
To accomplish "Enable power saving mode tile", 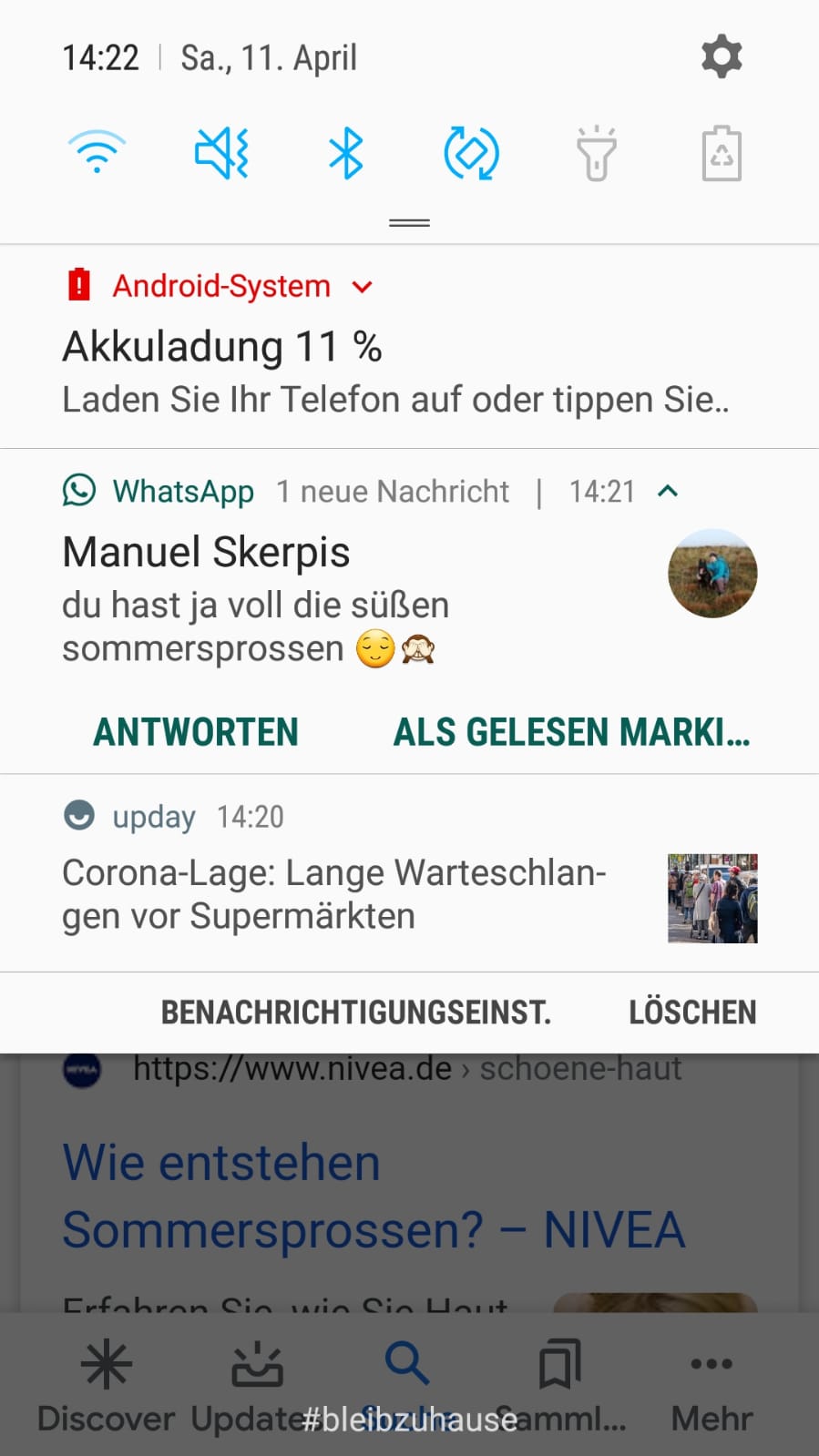I will (x=722, y=153).
